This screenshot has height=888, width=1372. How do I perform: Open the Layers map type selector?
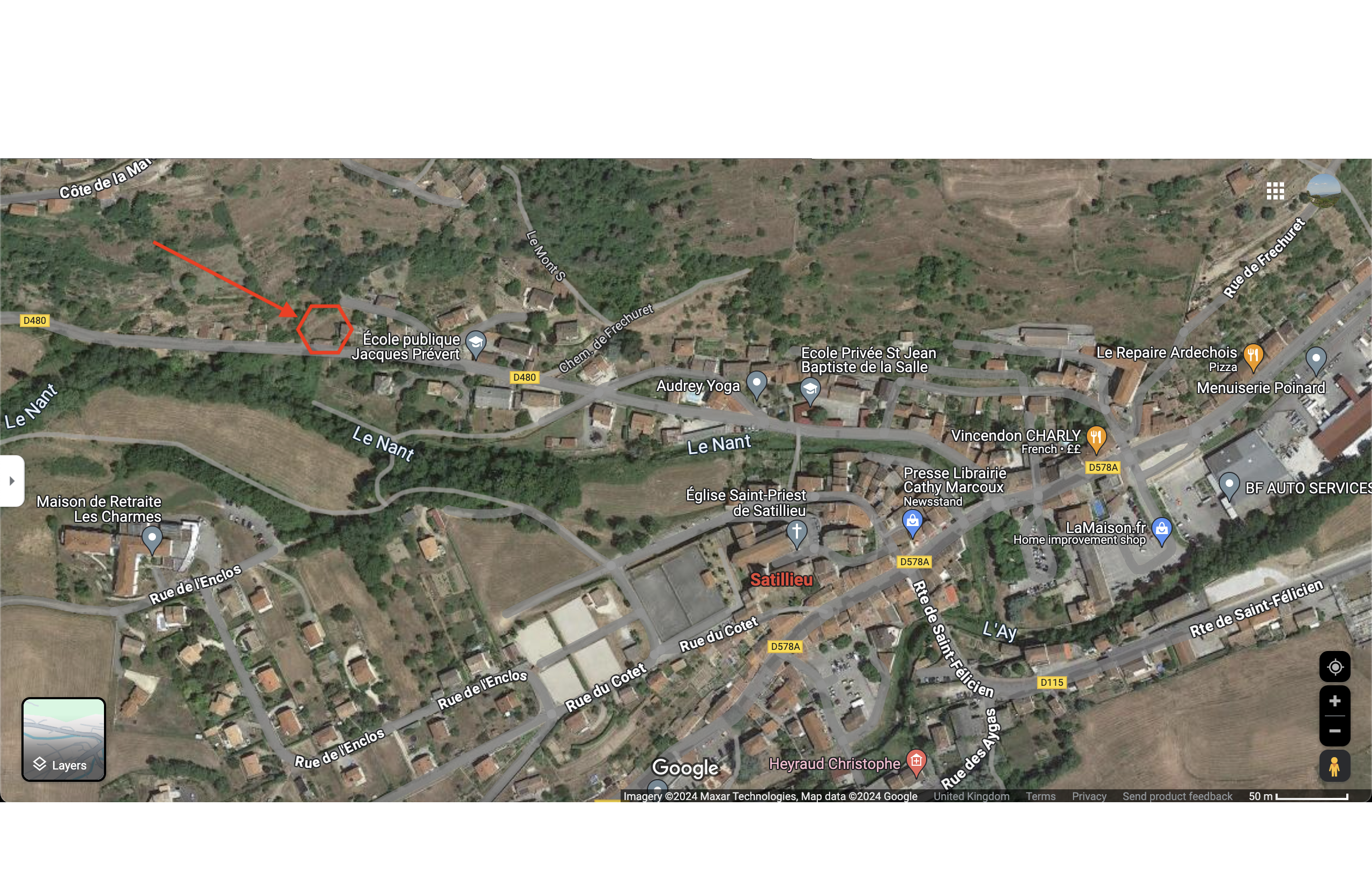(x=63, y=739)
